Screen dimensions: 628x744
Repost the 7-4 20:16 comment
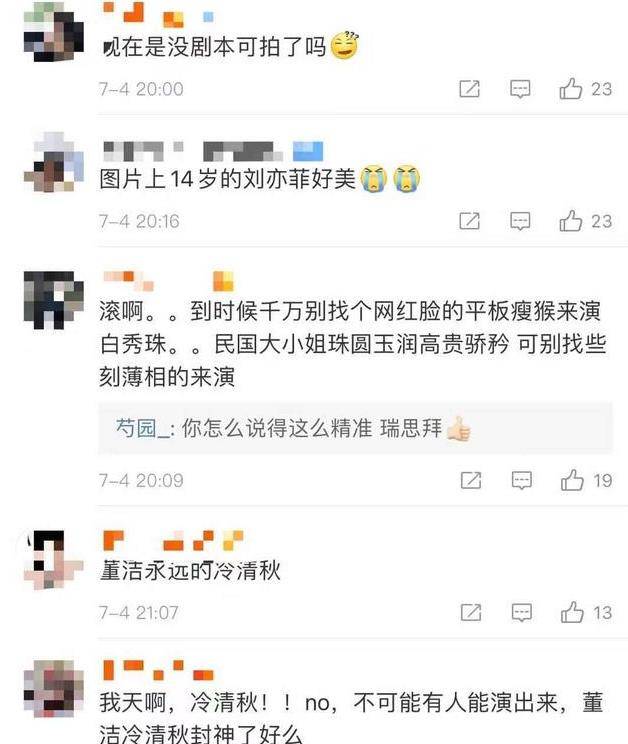470,221
